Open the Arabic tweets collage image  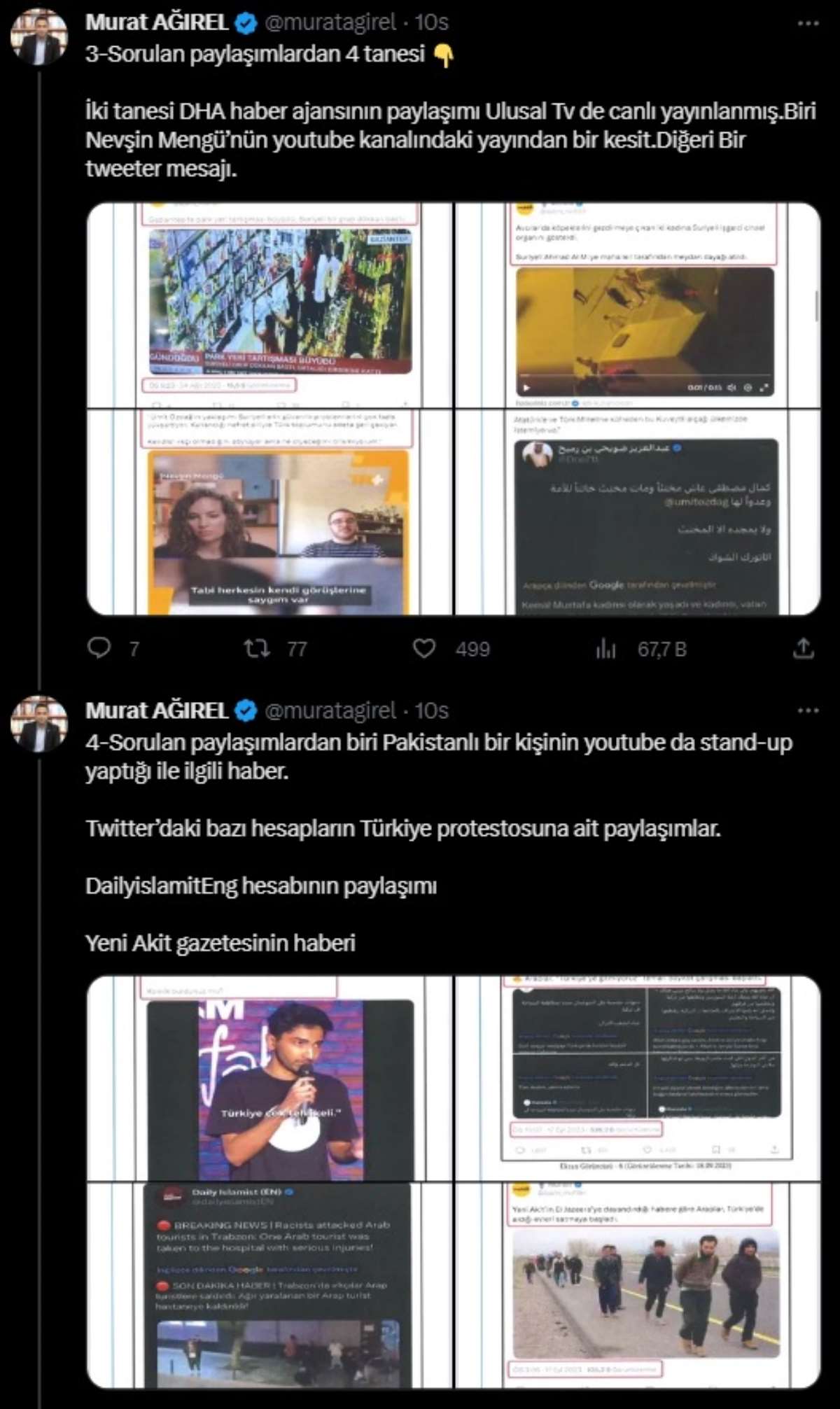(638, 1078)
